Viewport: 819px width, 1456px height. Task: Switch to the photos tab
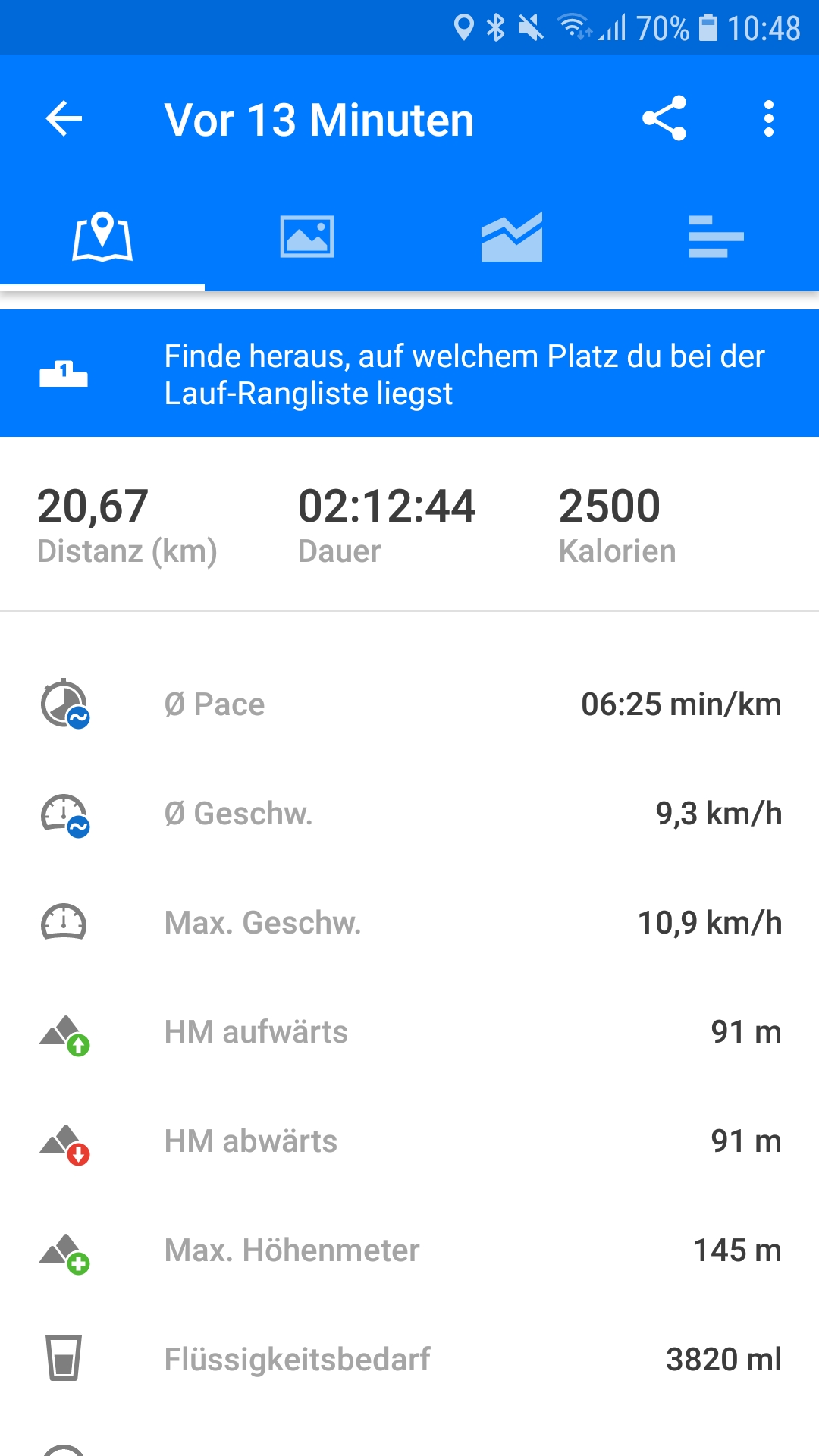306,237
